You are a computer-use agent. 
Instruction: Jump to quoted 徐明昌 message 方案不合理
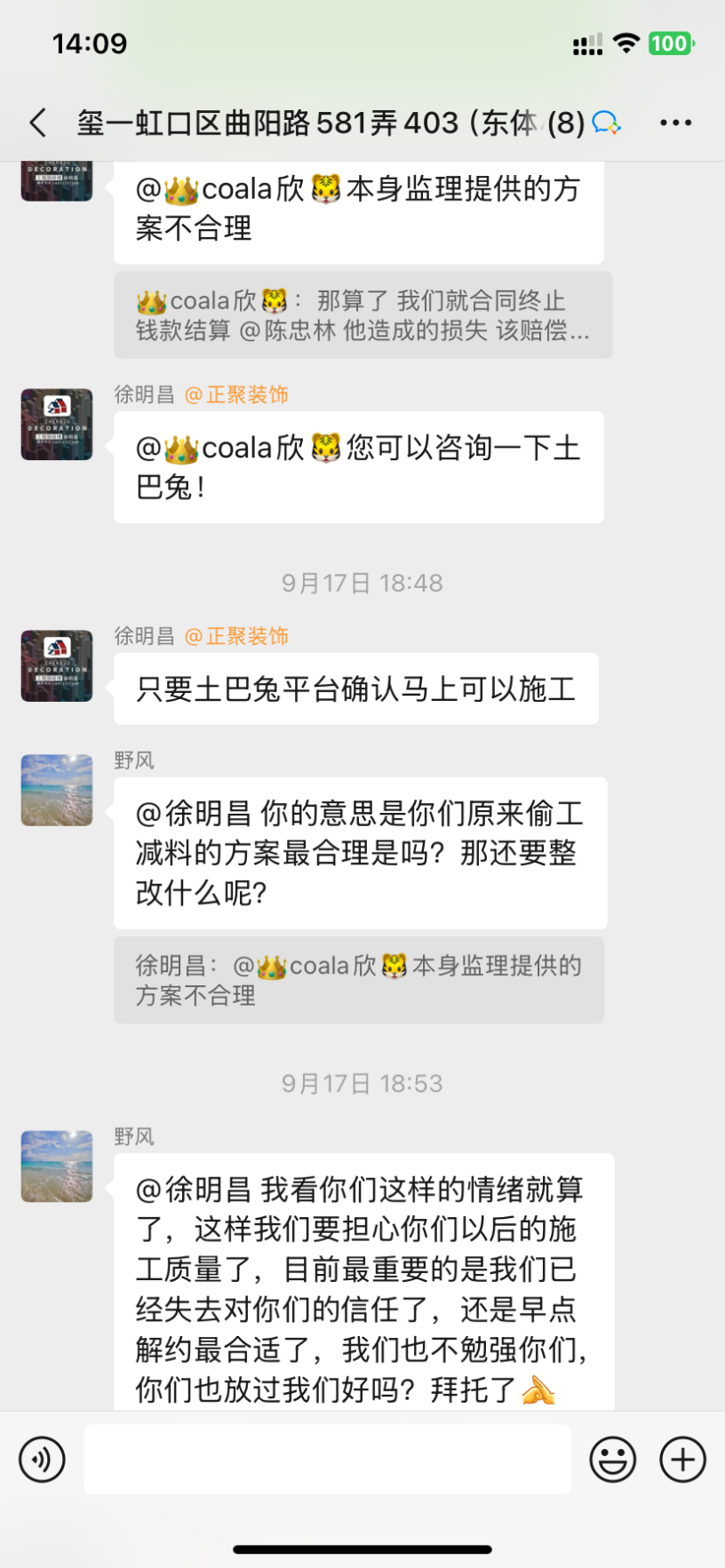(358, 980)
